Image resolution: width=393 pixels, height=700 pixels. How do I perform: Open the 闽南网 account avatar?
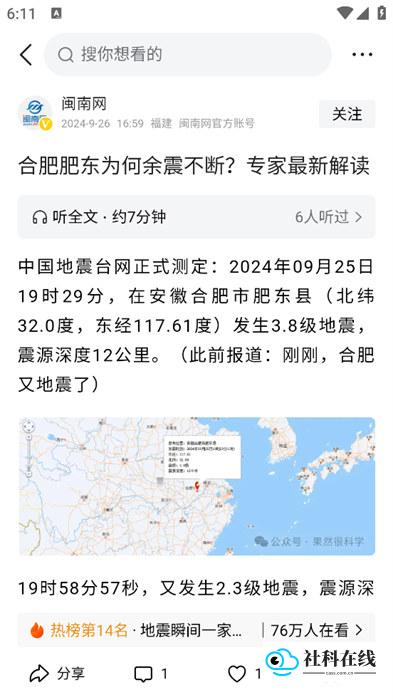click(35, 114)
